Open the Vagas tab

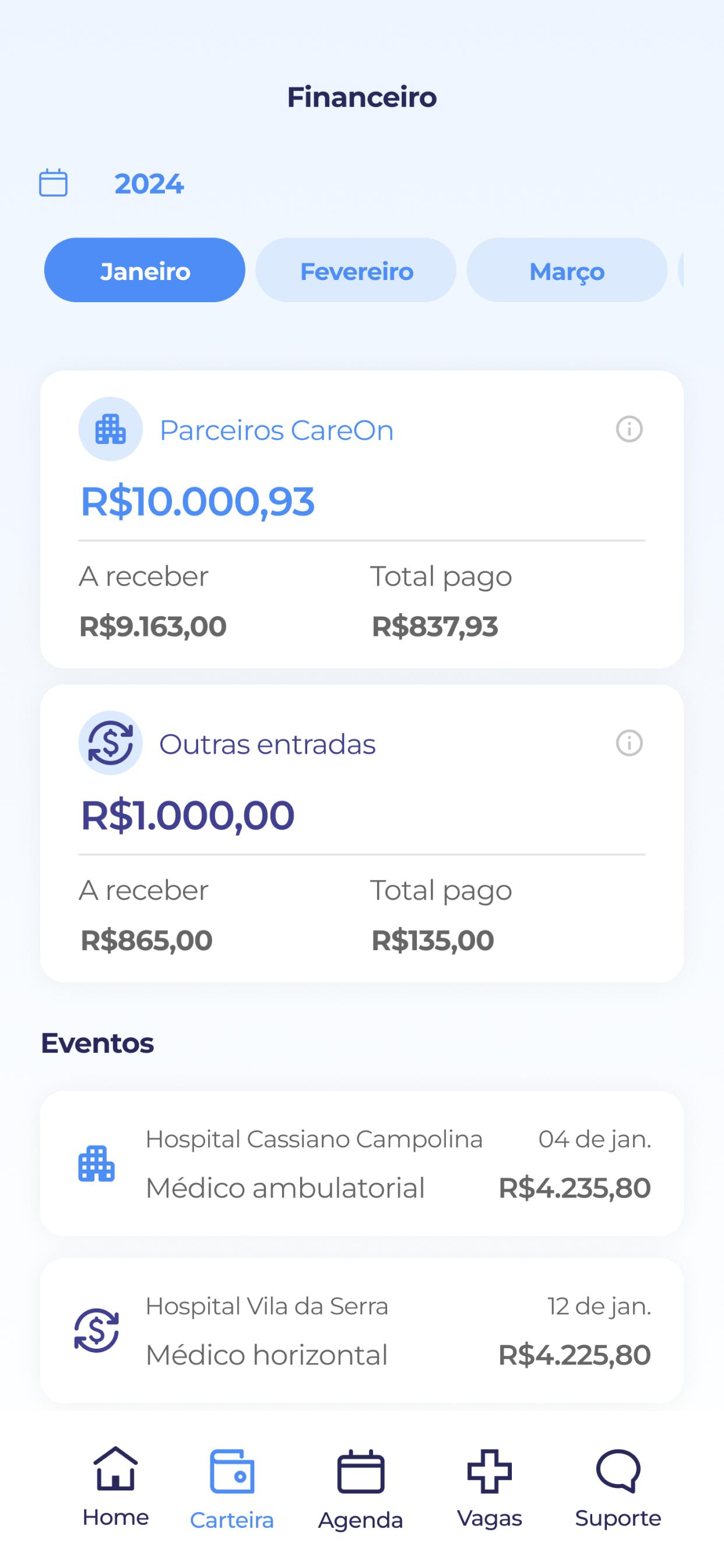pyautogui.click(x=490, y=1487)
